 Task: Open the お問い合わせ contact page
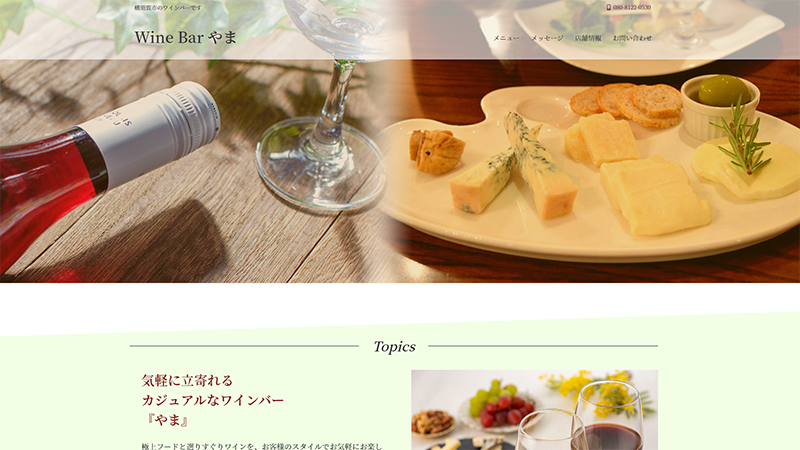pos(632,38)
